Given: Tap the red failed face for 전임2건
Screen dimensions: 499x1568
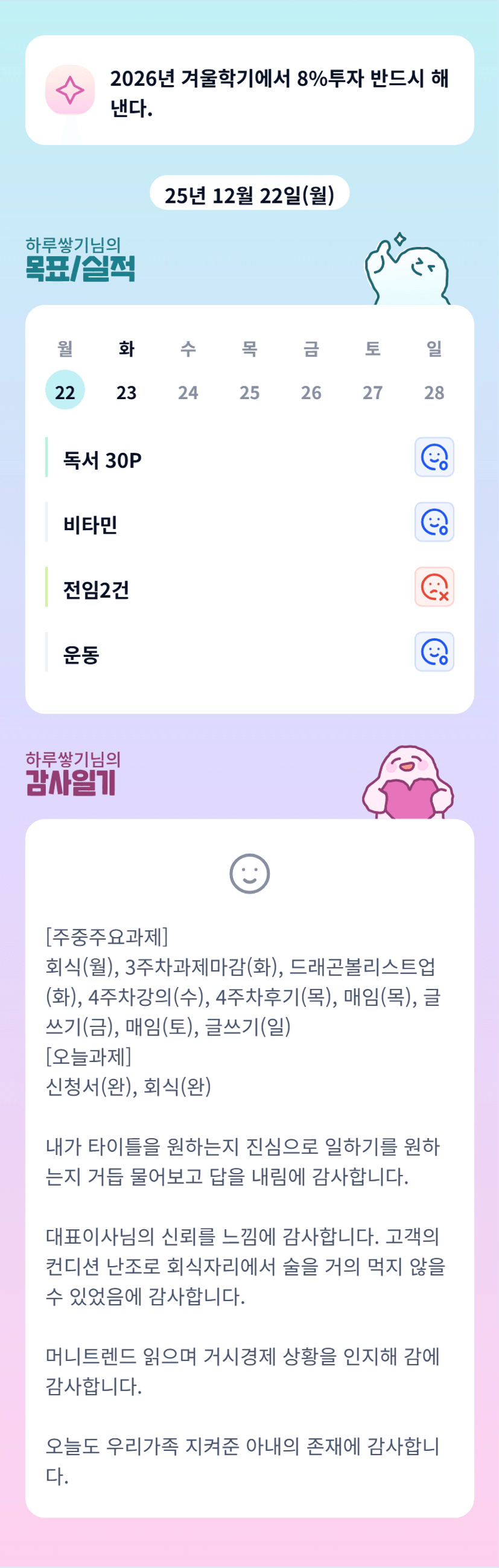Looking at the screenshot, I should click(x=434, y=587).
